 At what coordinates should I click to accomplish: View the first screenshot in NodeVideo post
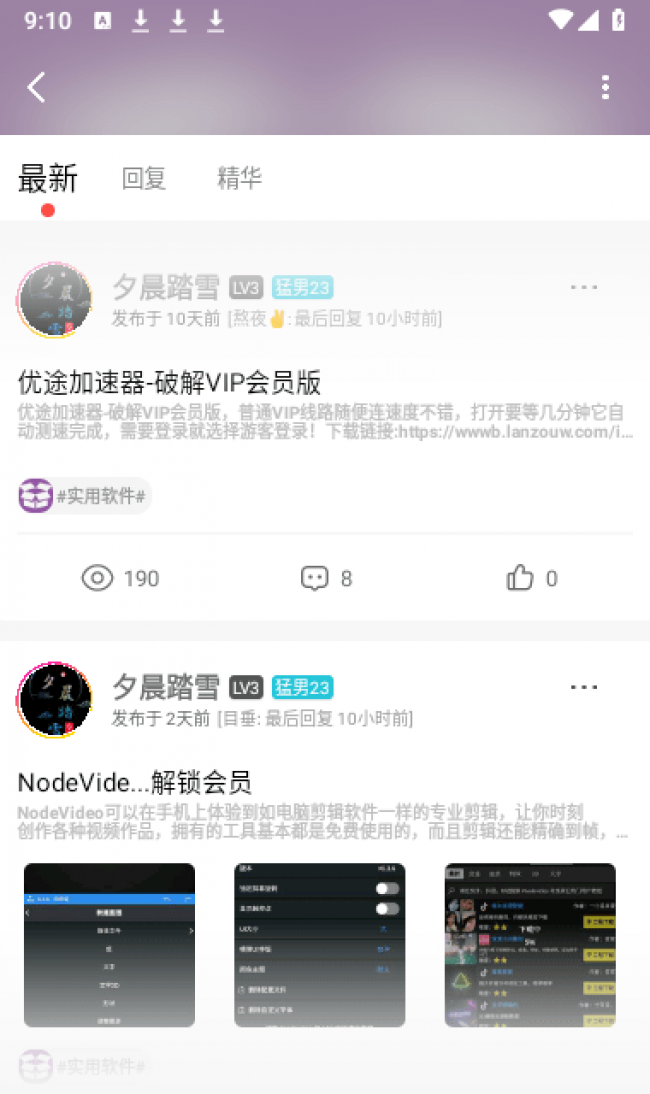(x=109, y=944)
